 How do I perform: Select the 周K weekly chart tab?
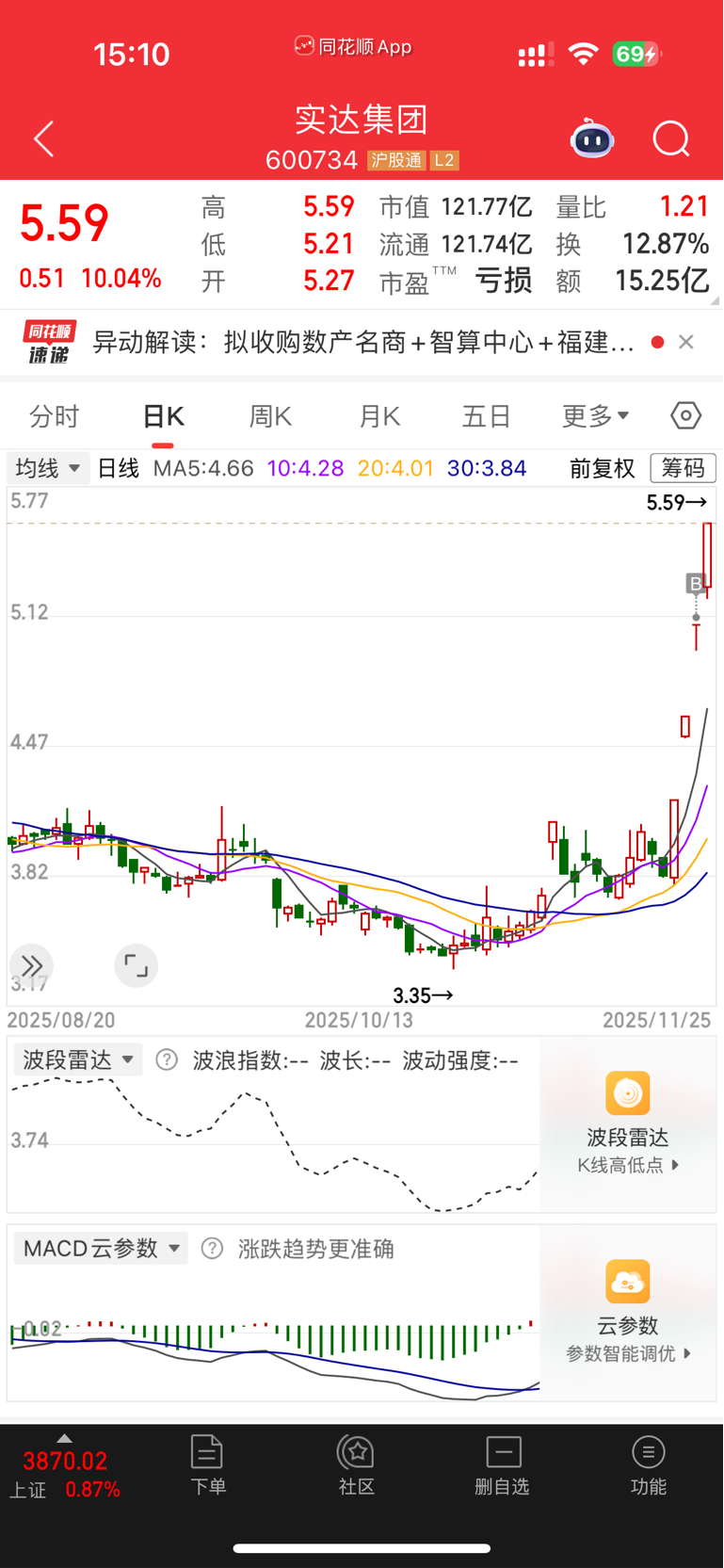pyautogui.click(x=270, y=416)
